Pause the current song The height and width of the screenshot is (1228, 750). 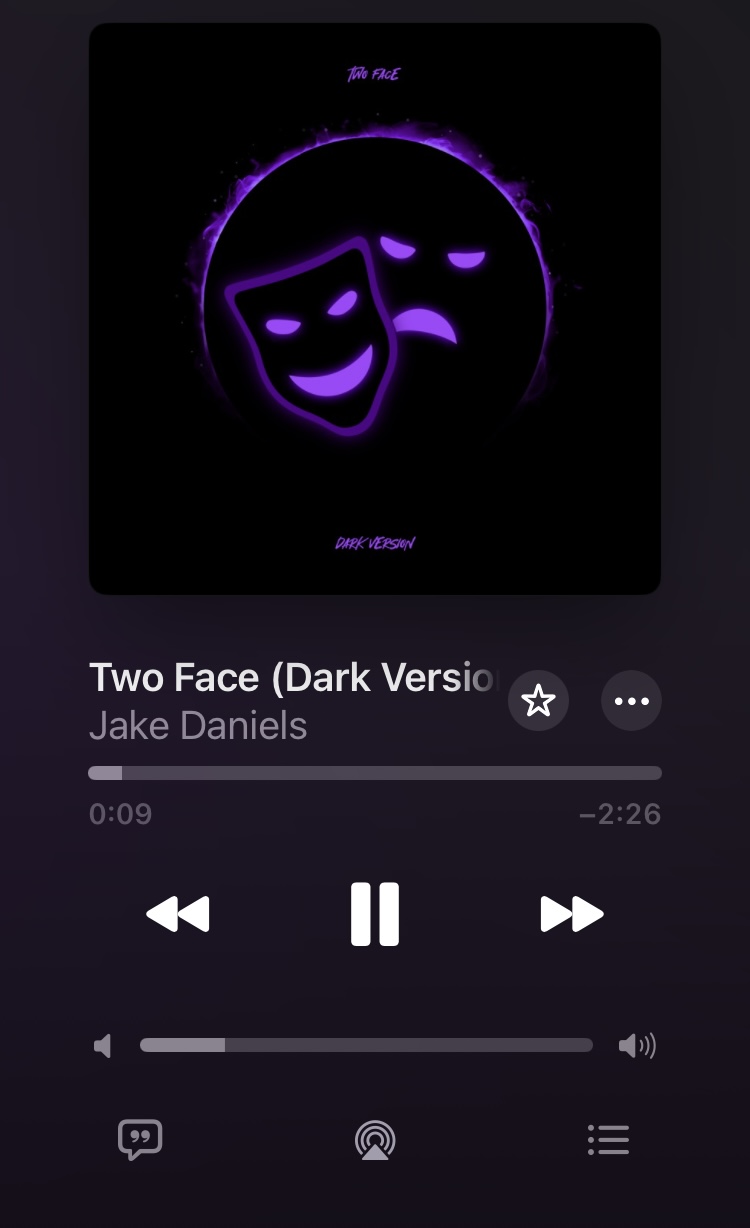click(375, 914)
